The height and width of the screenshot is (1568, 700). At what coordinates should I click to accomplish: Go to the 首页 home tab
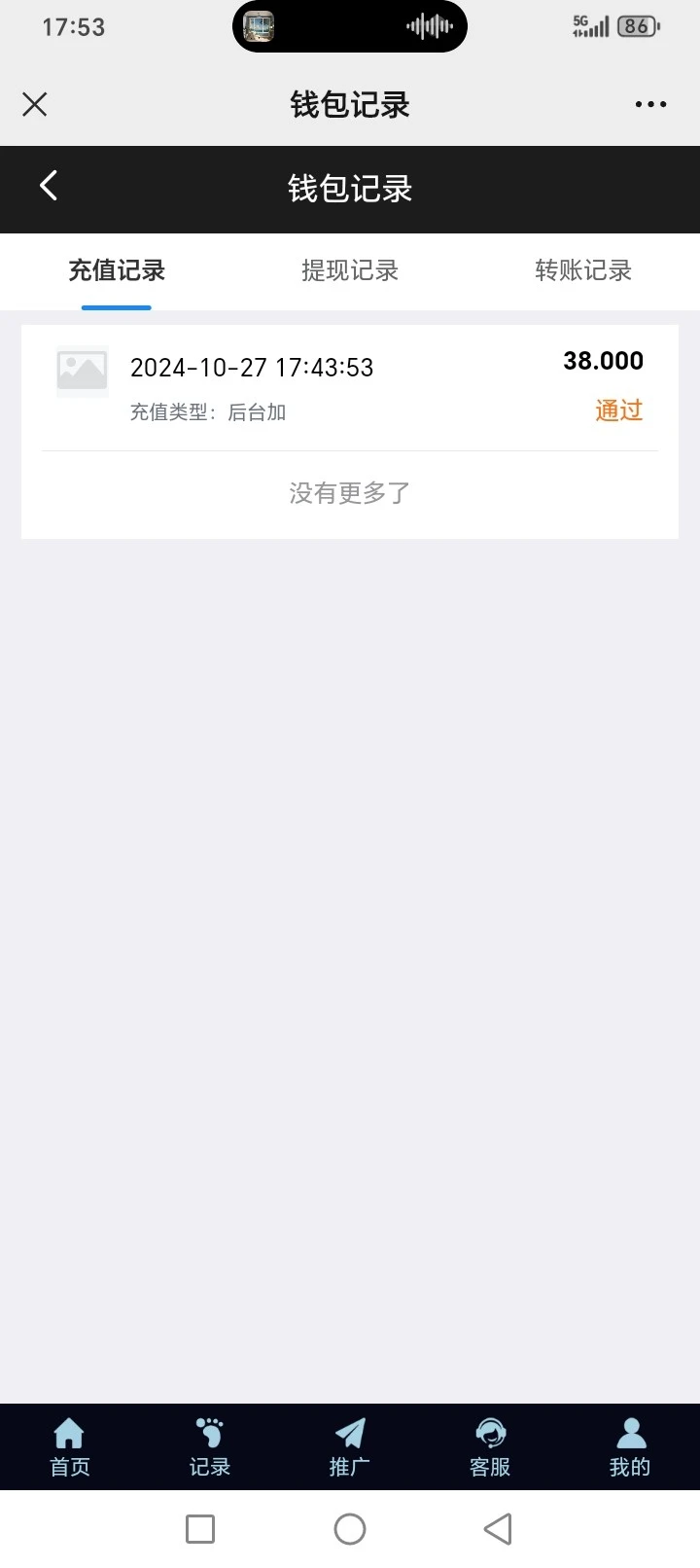pos(69,1446)
